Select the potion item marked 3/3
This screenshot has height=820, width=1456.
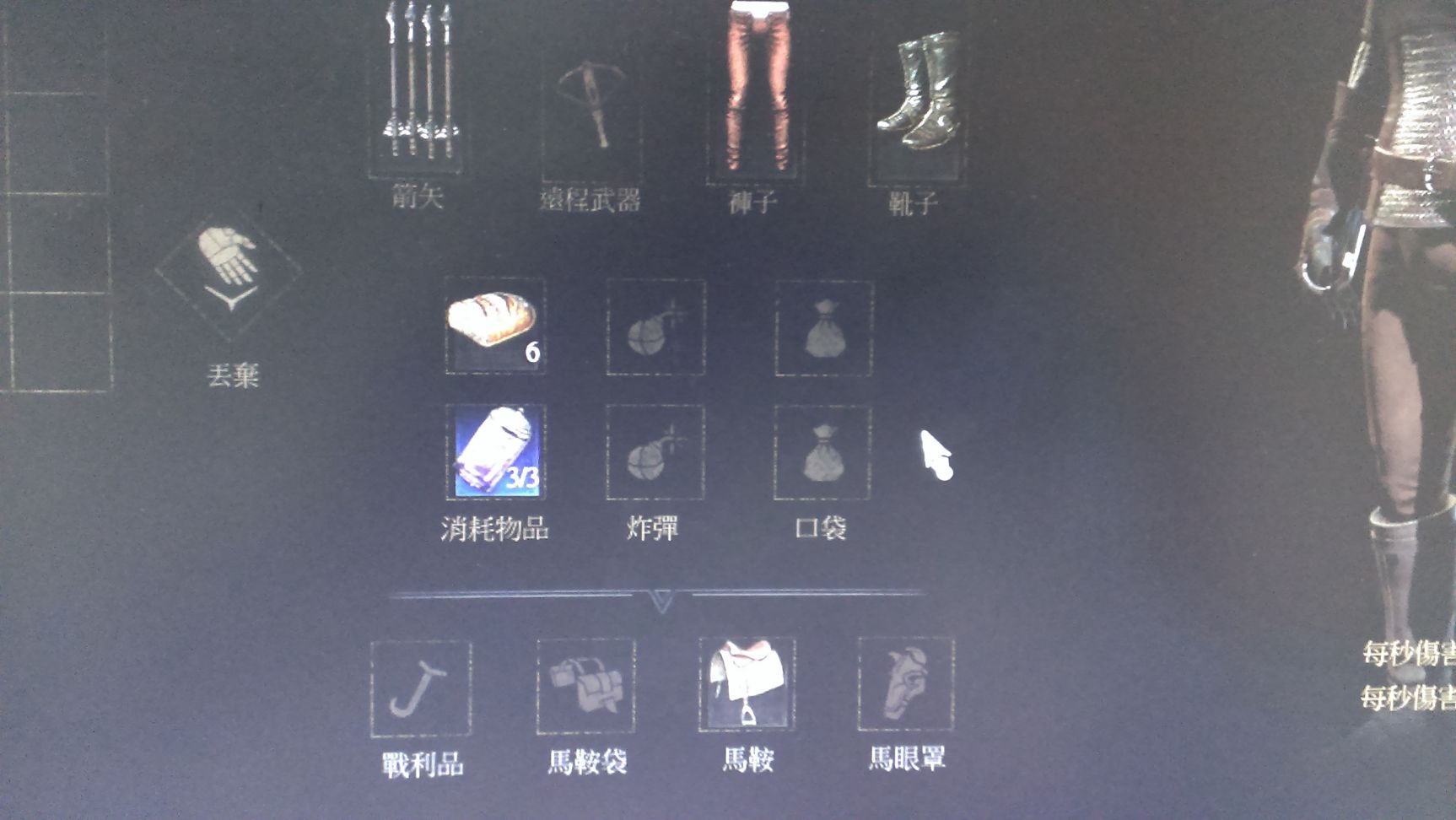(x=495, y=452)
